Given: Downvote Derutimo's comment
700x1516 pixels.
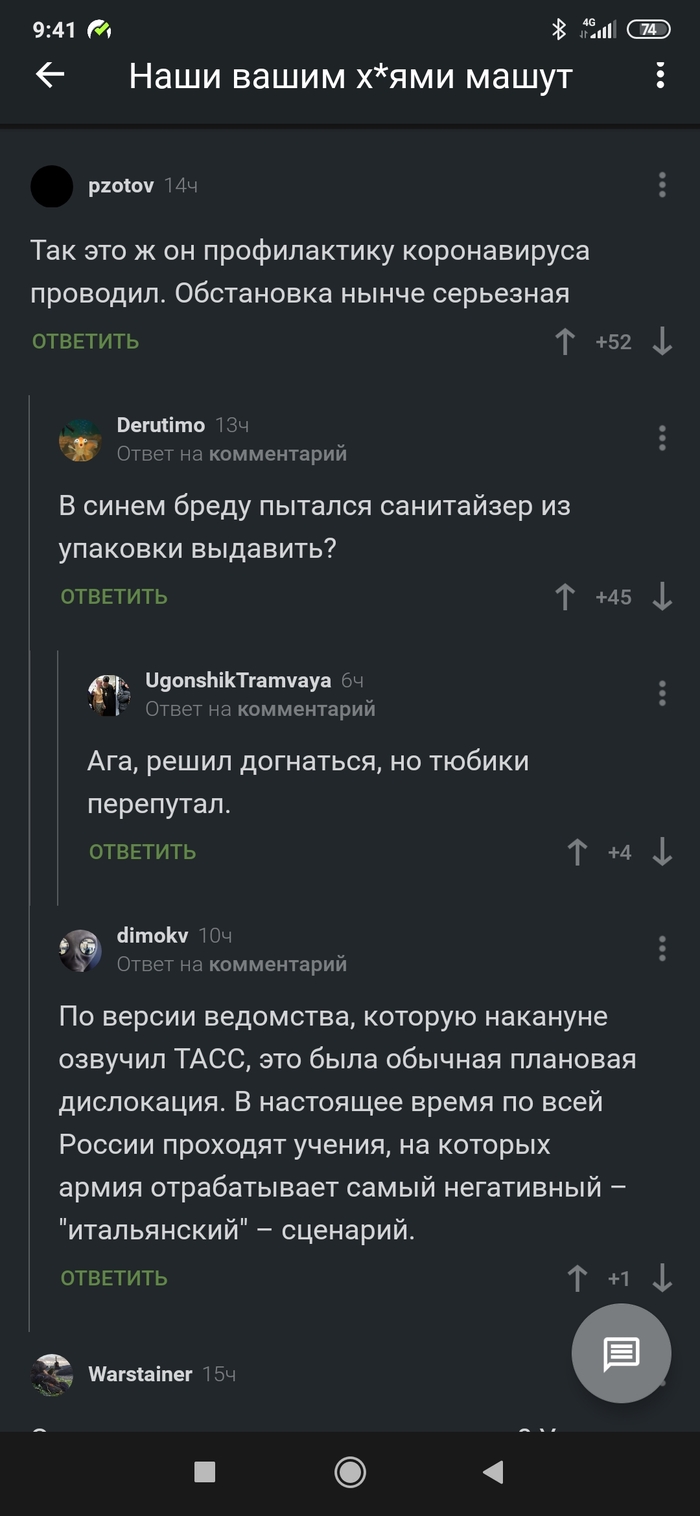Looking at the screenshot, I should coord(662,597).
